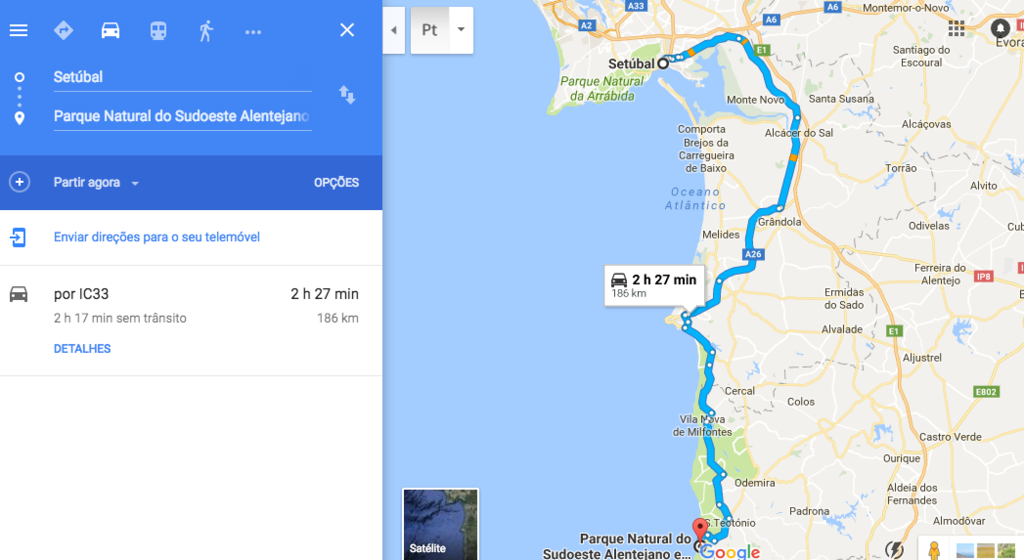The width and height of the screenshot is (1024, 560).
Task: Select the best travel mode option
Action: [63, 30]
